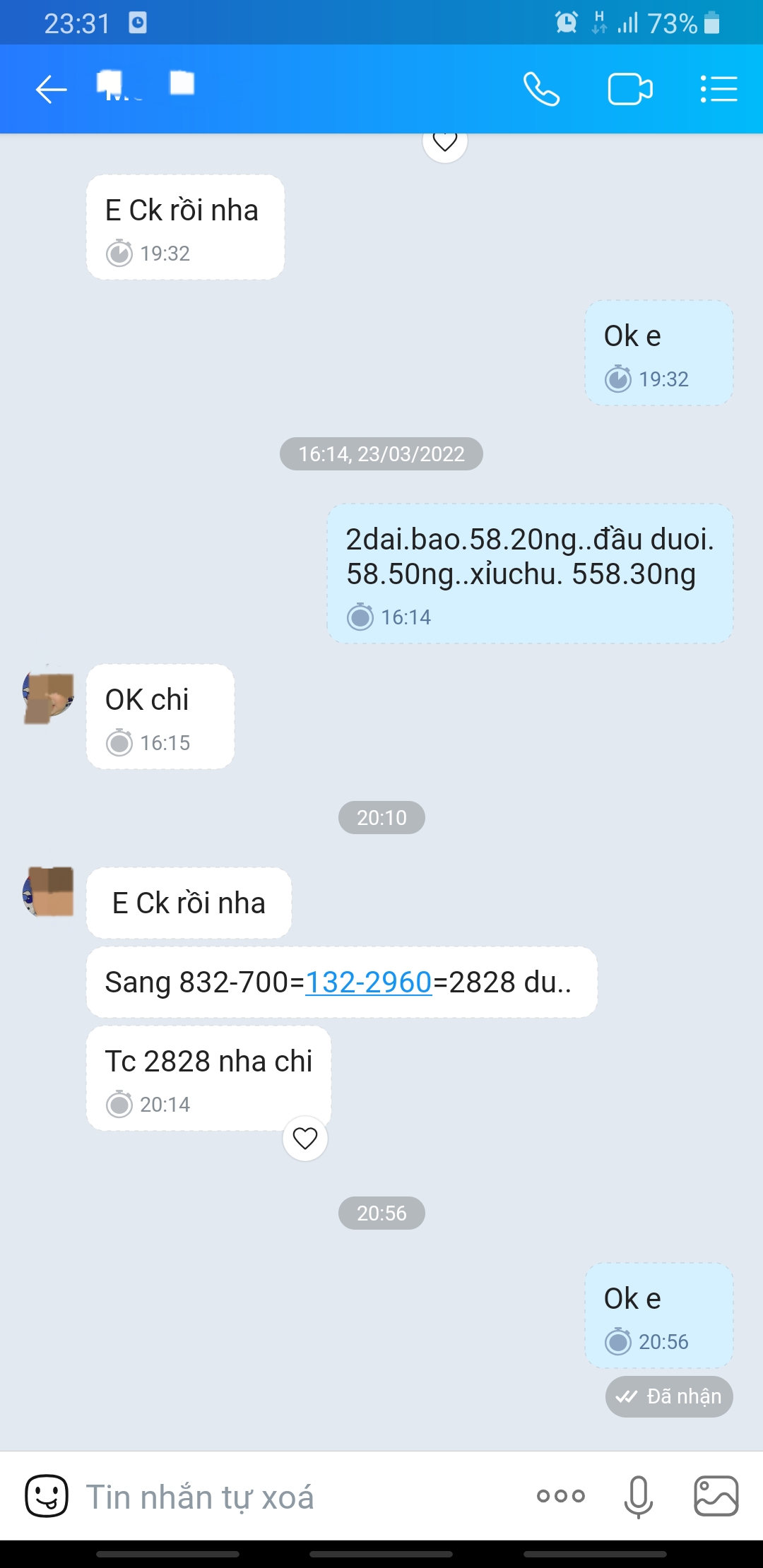Image resolution: width=763 pixels, height=1568 pixels.
Task: Start a voice call
Action: pos(541,90)
